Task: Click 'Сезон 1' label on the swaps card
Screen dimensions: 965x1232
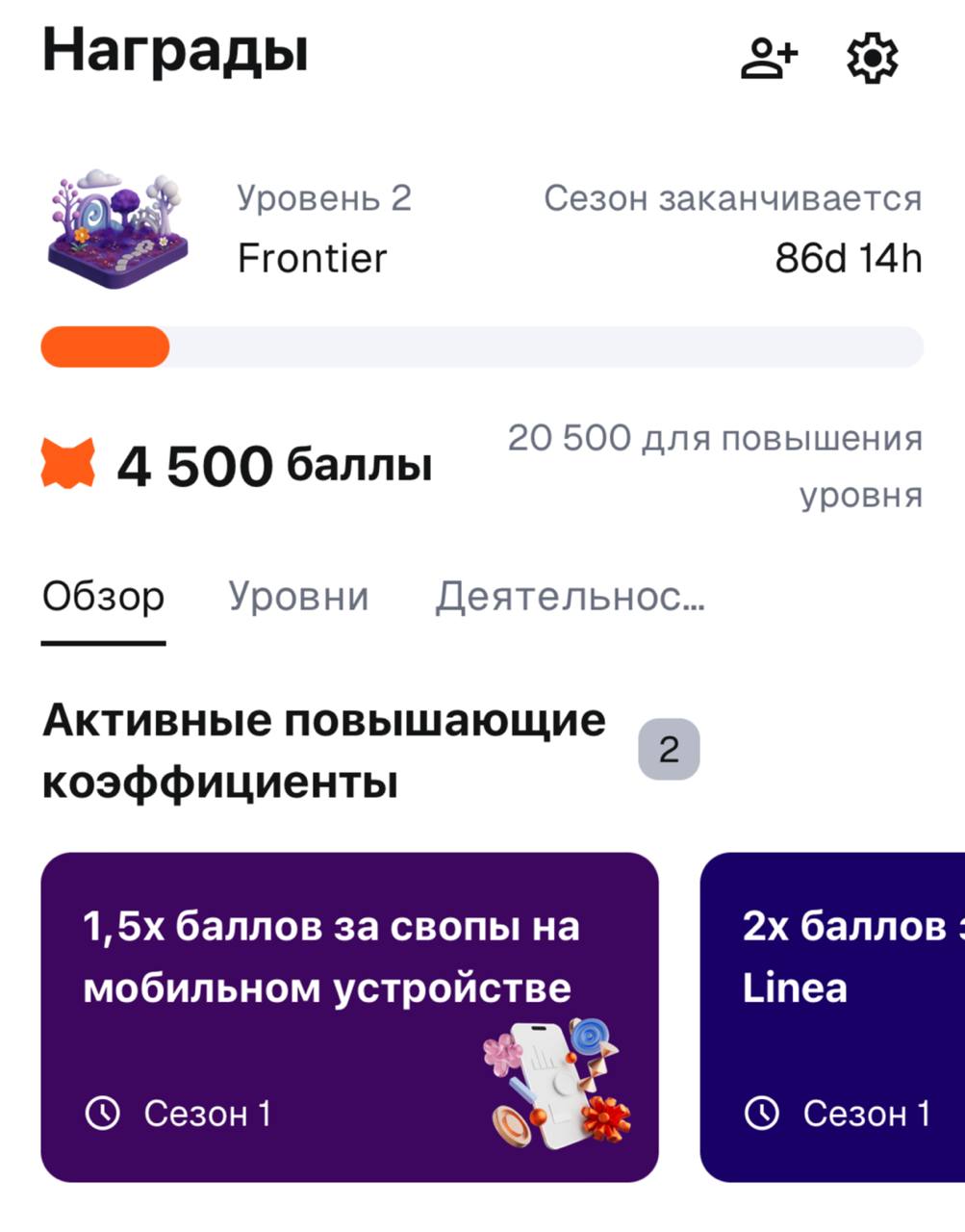Action: coord(209,1115)
